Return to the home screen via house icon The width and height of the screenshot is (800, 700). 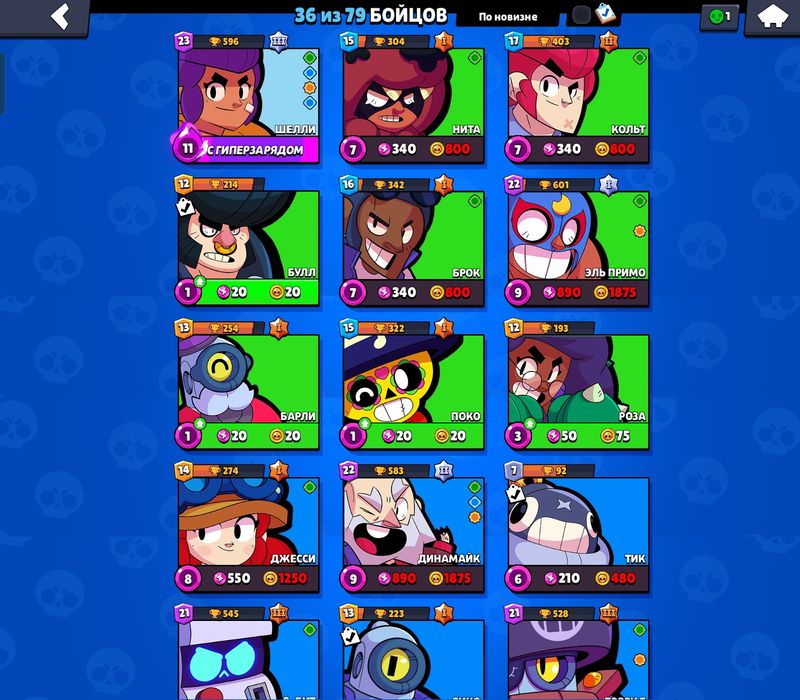pos(774,17)
